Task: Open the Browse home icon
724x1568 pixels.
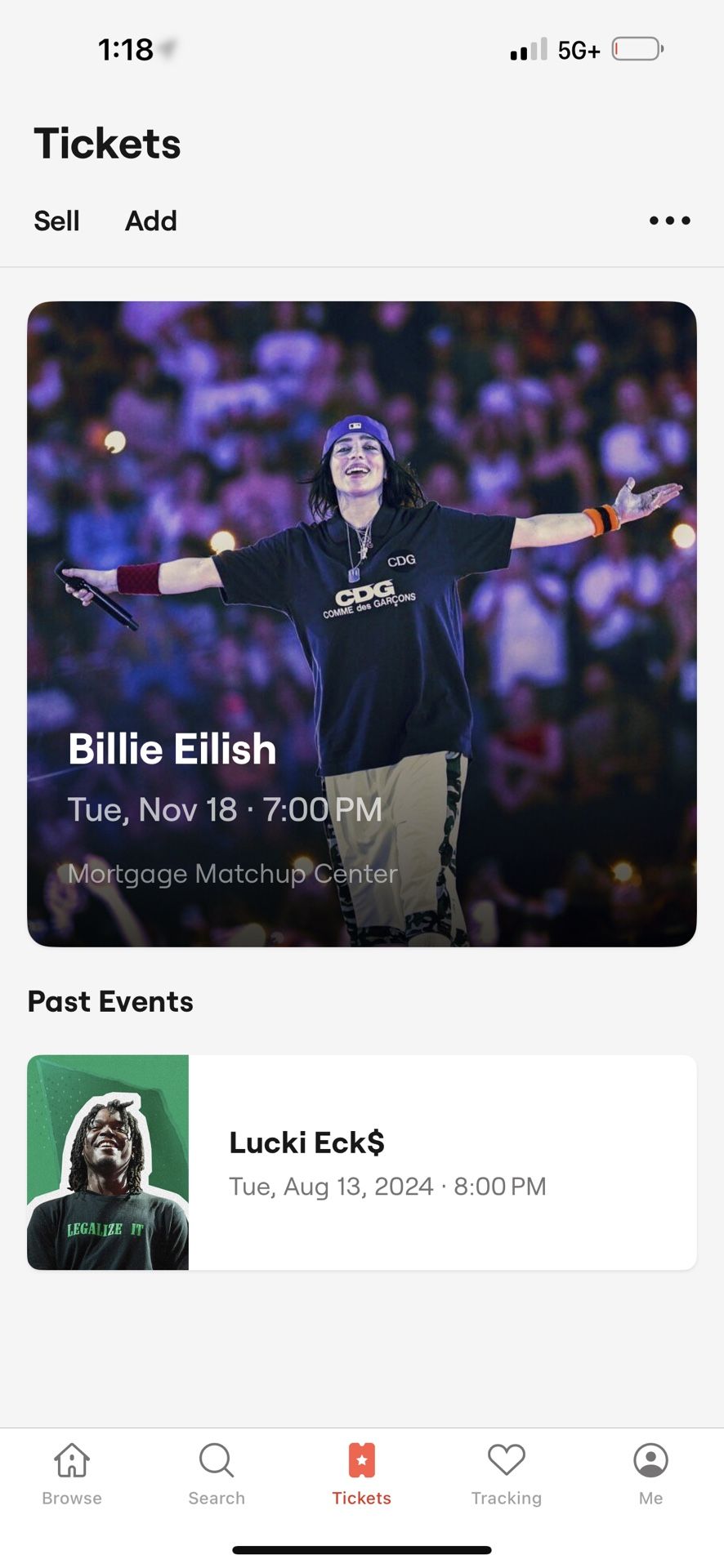Action: point(71,1459)
